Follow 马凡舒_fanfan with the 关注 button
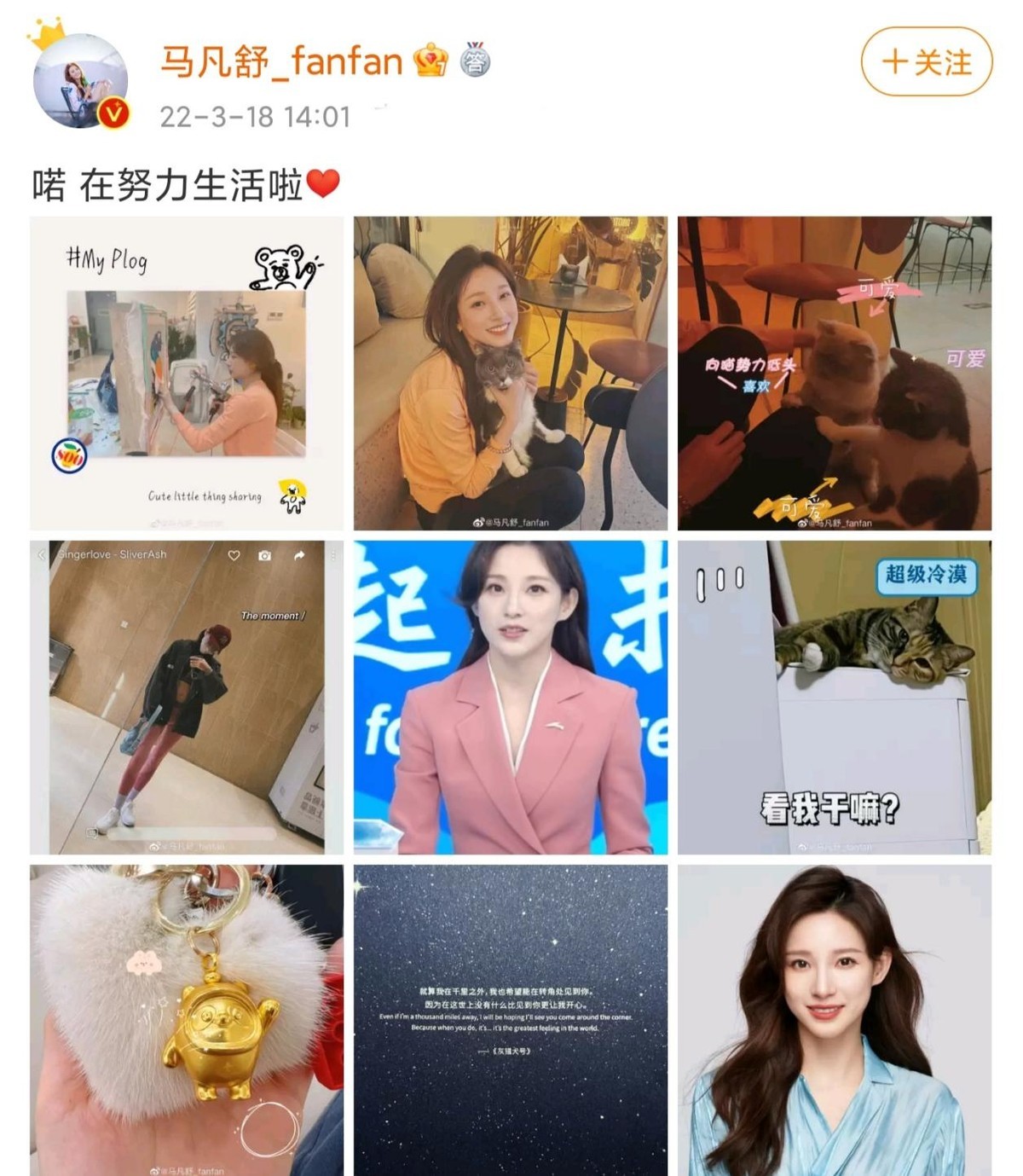The height and width of the screenshot is (1176, 1023). (x=927, y=62)
